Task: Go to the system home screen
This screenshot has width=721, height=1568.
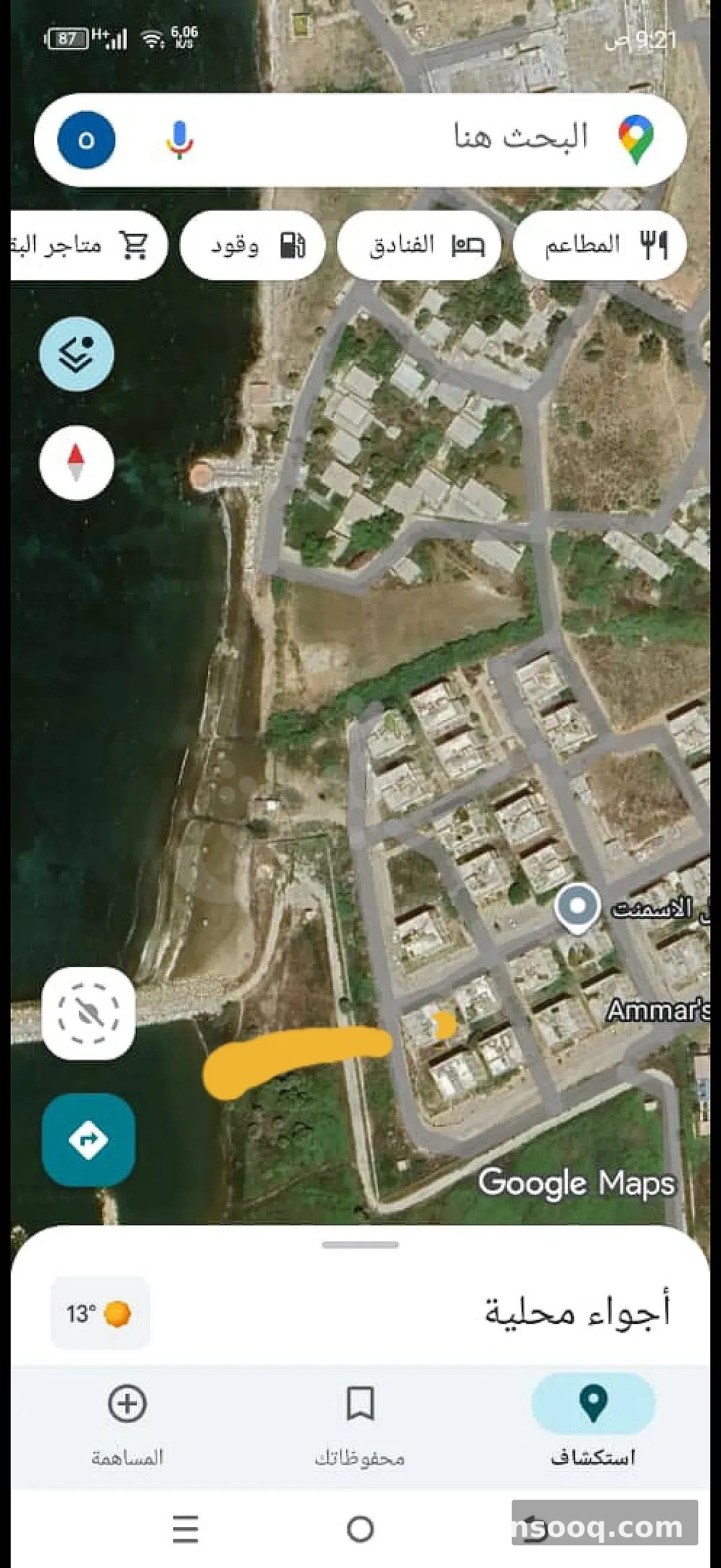Action: click(x=360, y=1529)
